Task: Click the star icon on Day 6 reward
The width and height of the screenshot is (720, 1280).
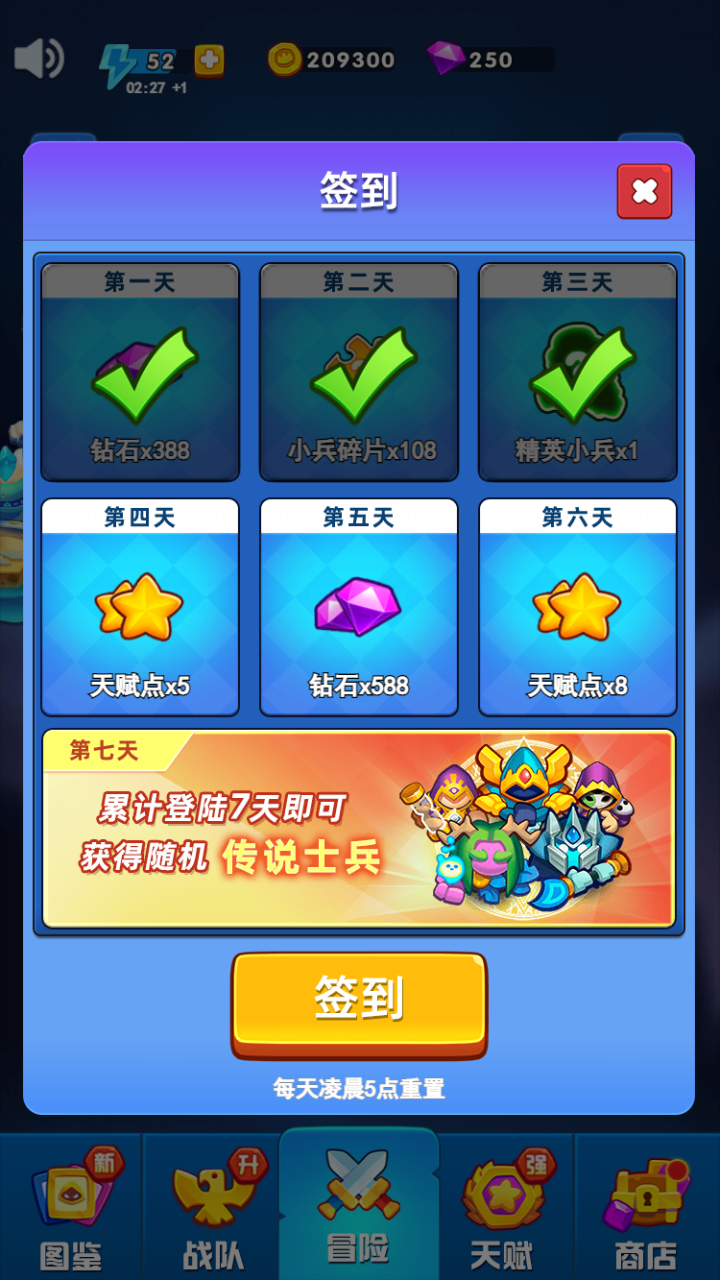Action: [577, 606]
